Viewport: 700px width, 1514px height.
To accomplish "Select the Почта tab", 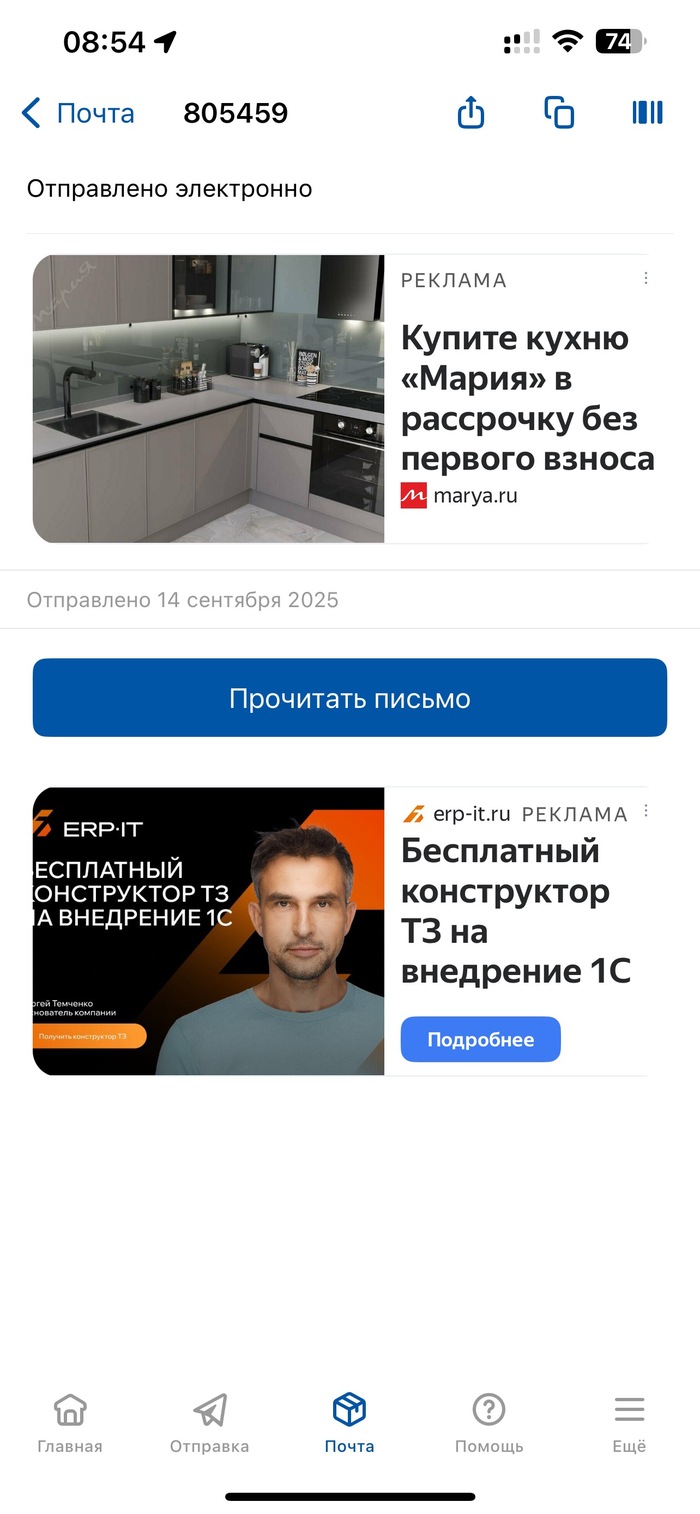I will click(x=350, y=1422).
